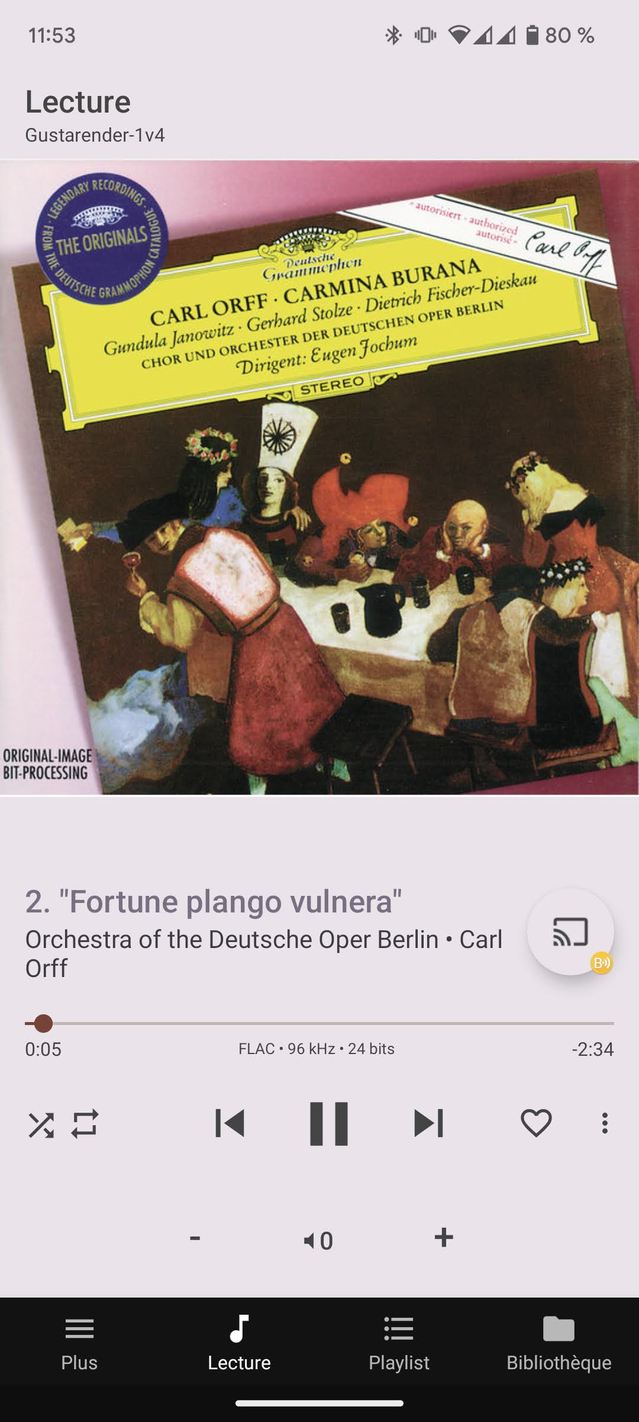
Task: Decrease volume with the minus button
Action: (195, 1238)
